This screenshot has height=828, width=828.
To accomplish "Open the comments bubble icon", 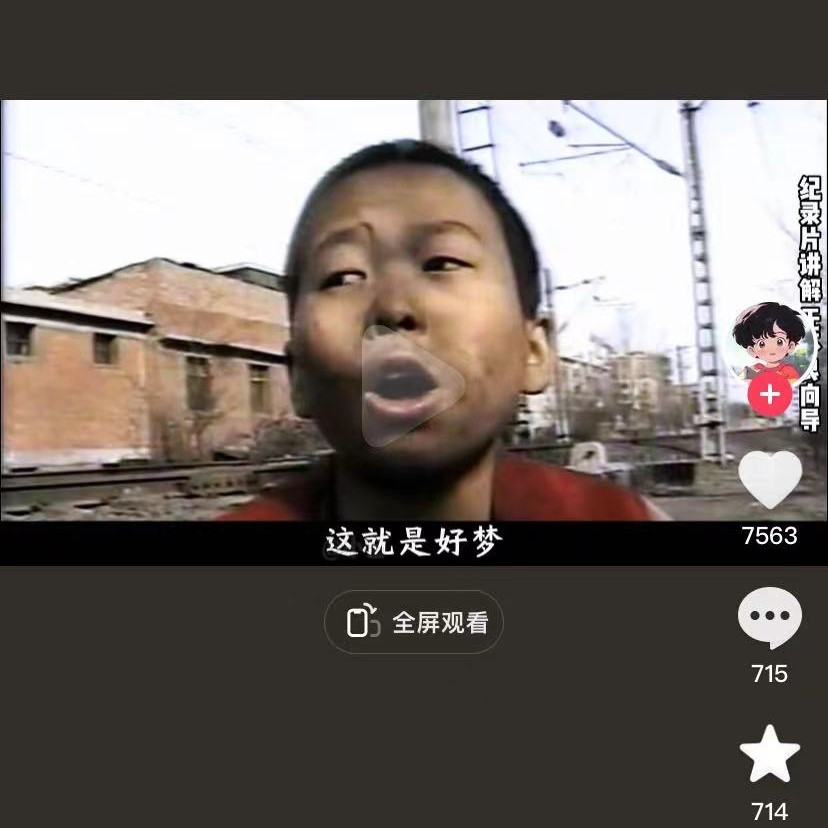I will pos(769,618).
